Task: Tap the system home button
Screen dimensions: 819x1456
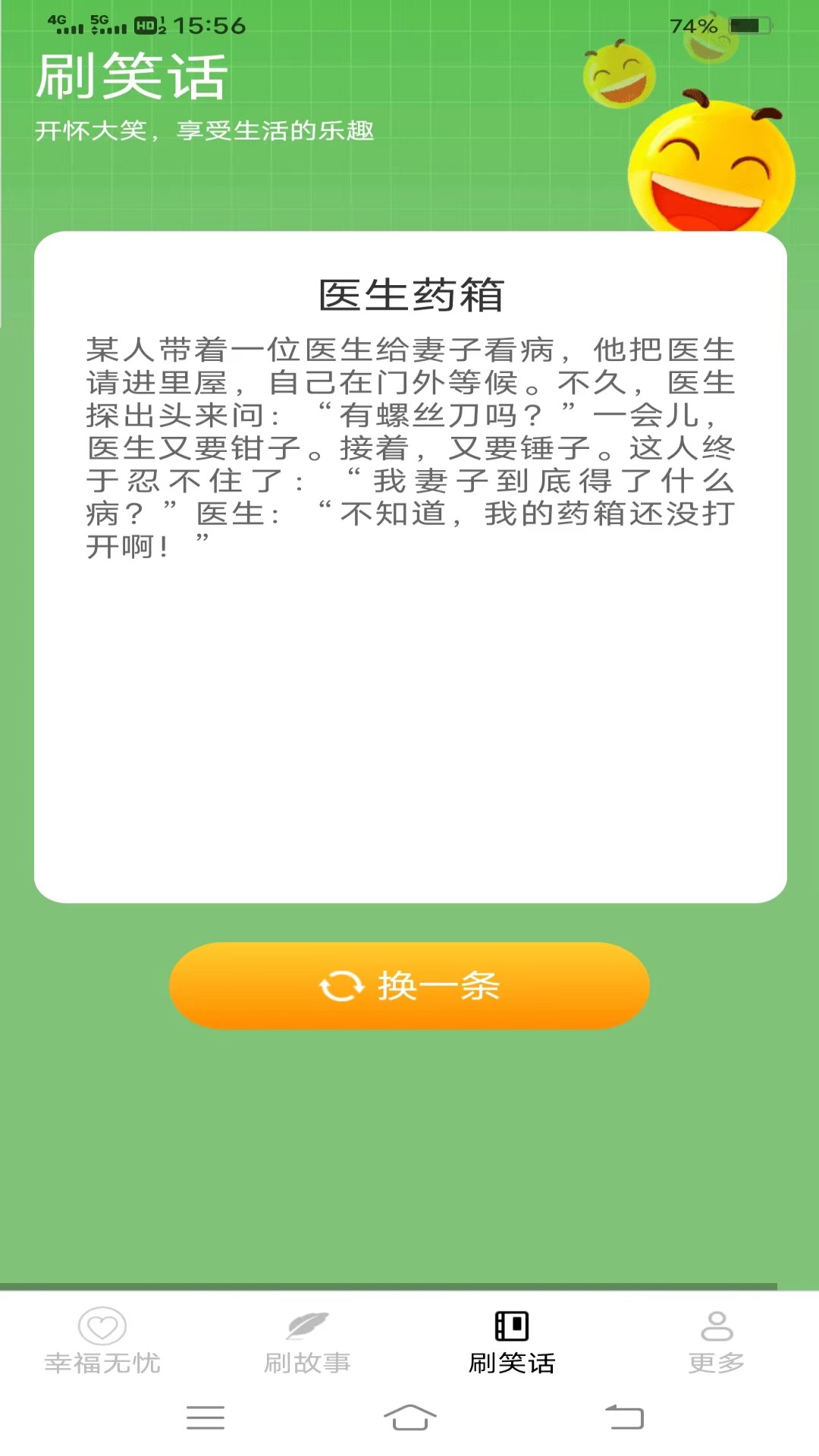Action: [x=409, y=1417]
